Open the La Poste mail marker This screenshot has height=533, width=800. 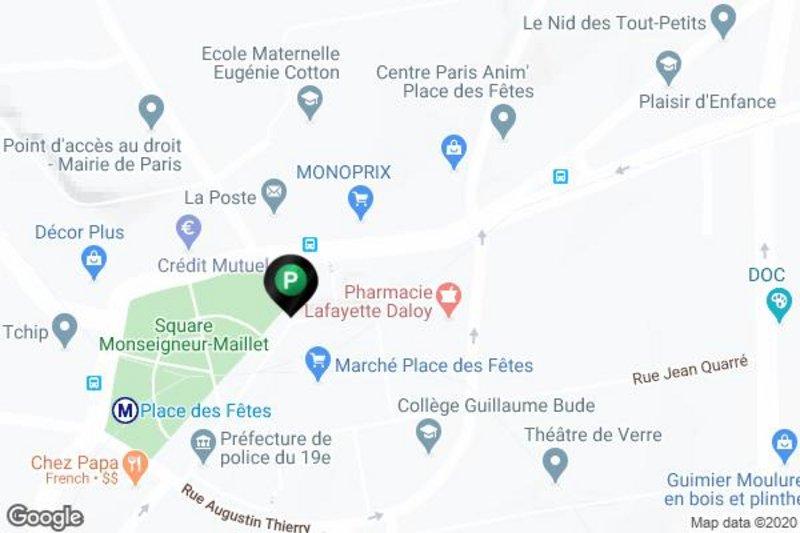tap(273, 191)
